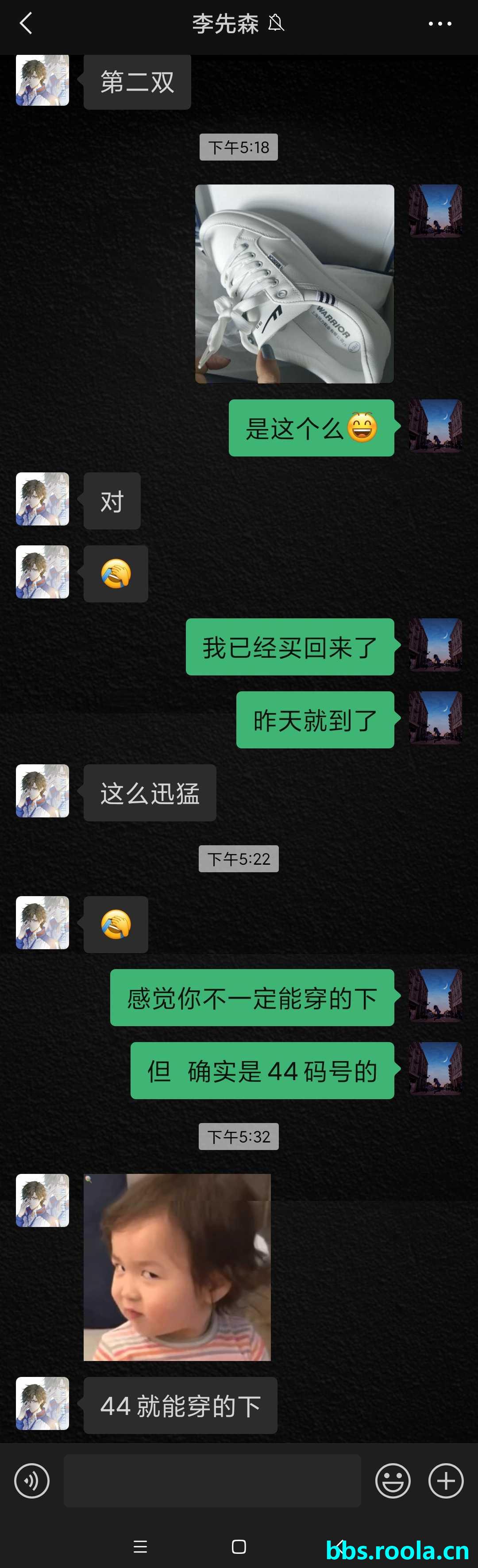Switch to voice message input
Image resolution: width=478 pixels, height=1568 pixels.
[32, 1480]
